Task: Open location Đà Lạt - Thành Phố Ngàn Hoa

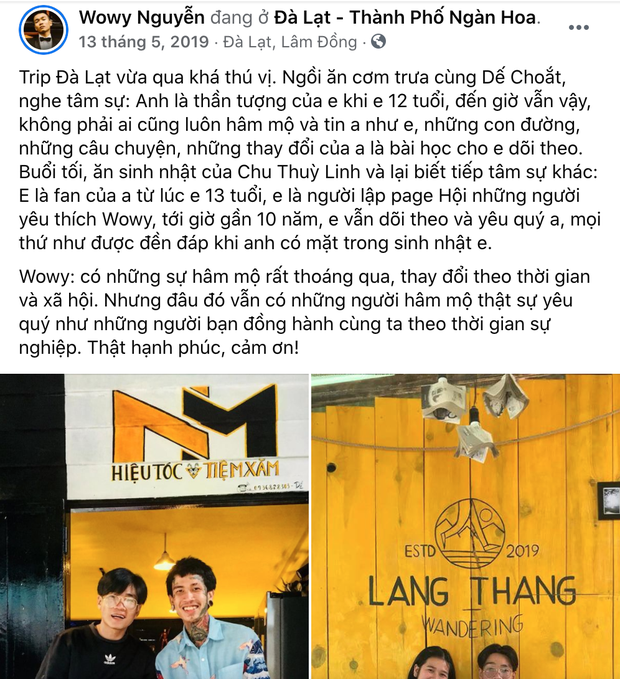Action: pyautogui.click(x=413, y=17)
